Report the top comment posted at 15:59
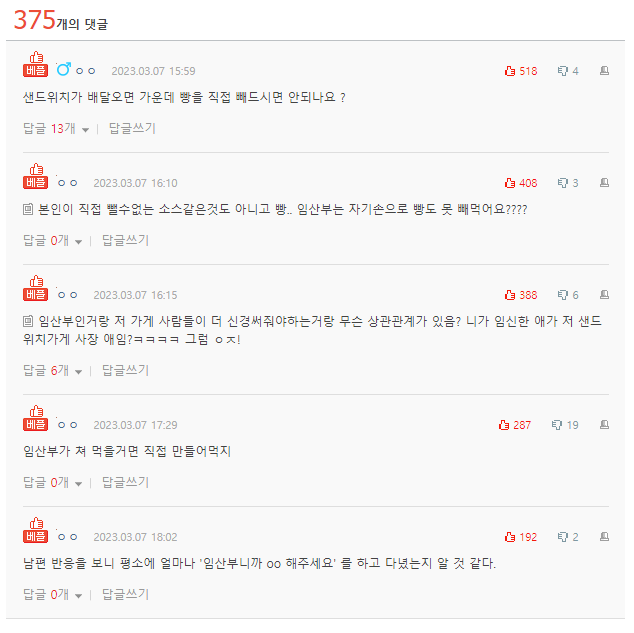The image size is (634, 633). tap(605, 71)
